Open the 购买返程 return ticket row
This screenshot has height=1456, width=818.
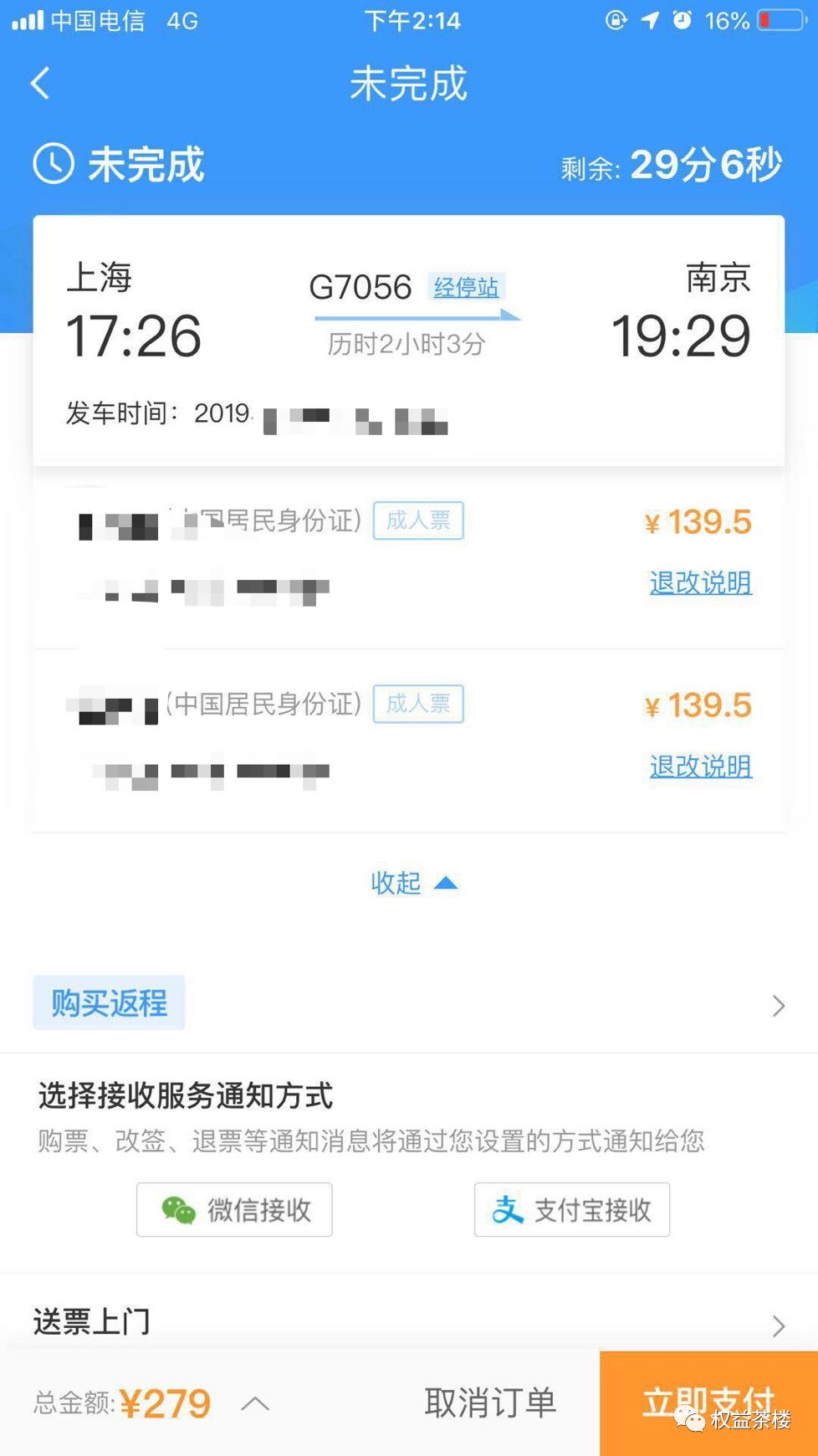pos(409,1003)
